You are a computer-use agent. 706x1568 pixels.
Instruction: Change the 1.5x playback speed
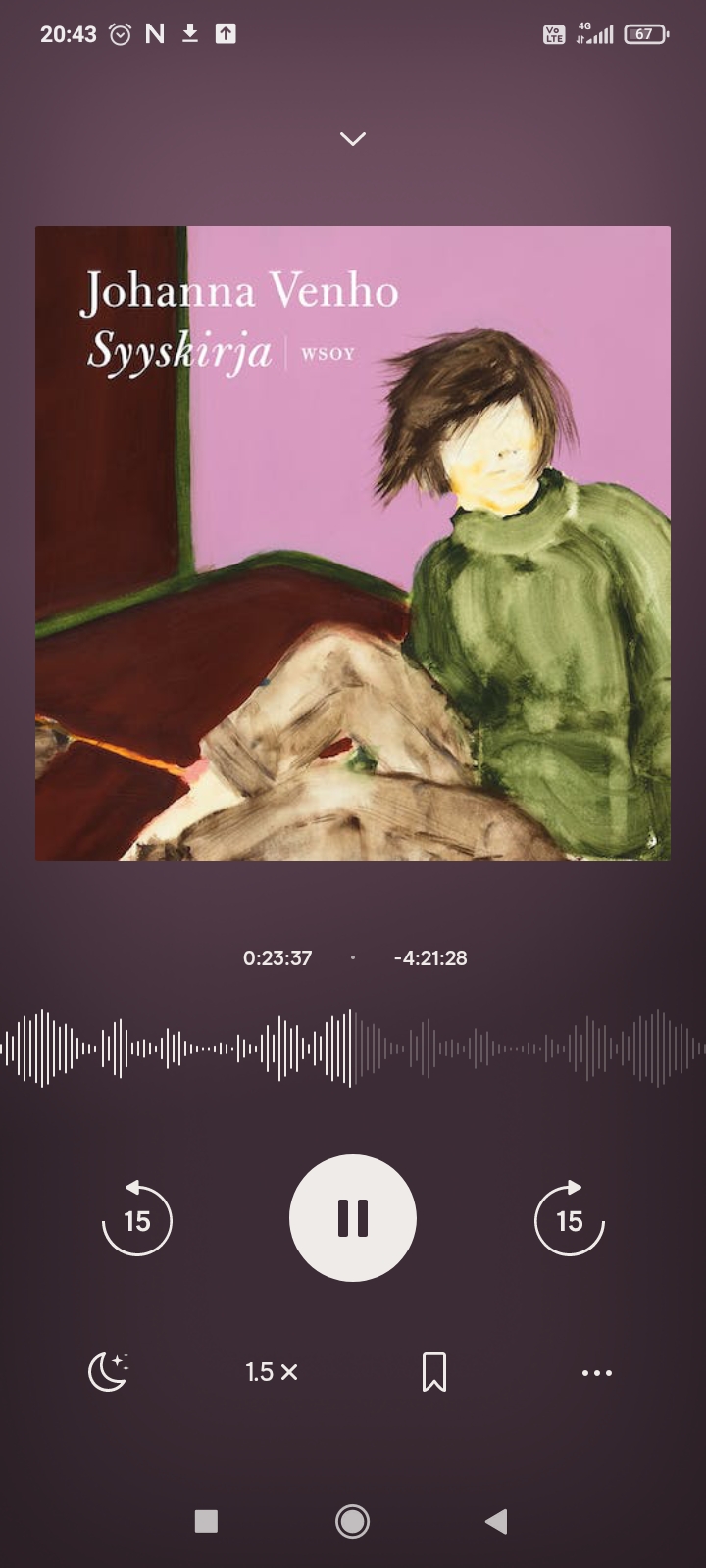[x=272, y=1372]
